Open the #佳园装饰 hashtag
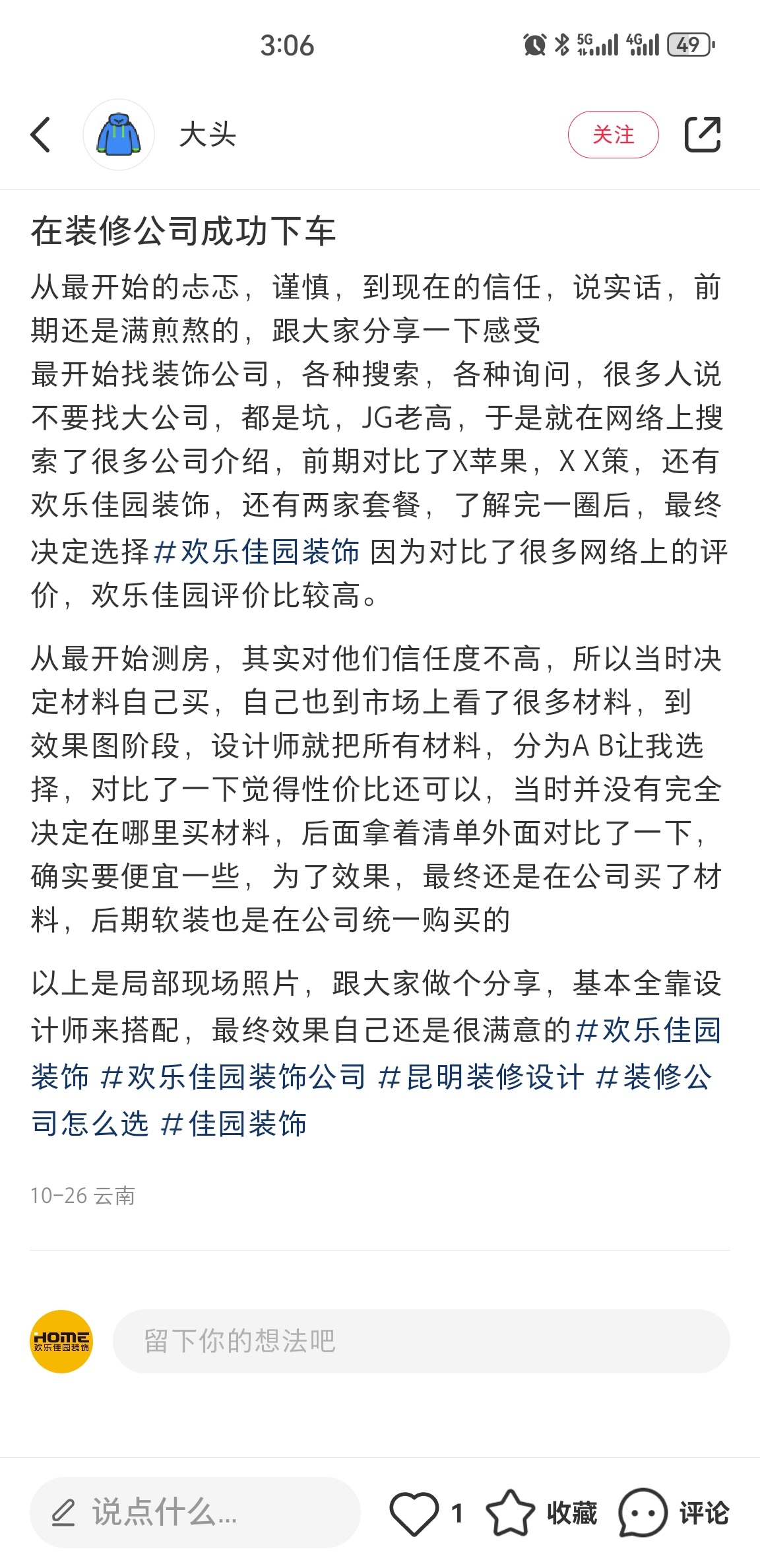Screen dimensions: 760x1568 pos(234,1124)
